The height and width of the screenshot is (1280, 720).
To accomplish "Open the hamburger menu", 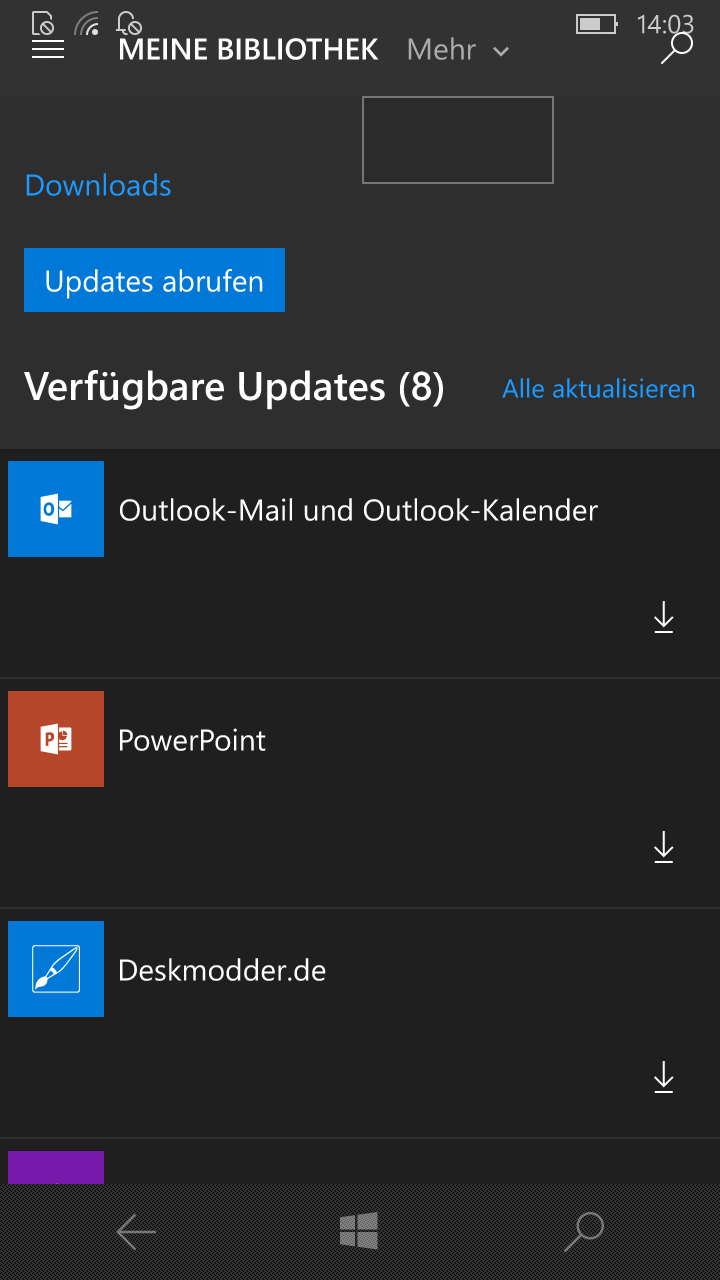I will [48, 49].
